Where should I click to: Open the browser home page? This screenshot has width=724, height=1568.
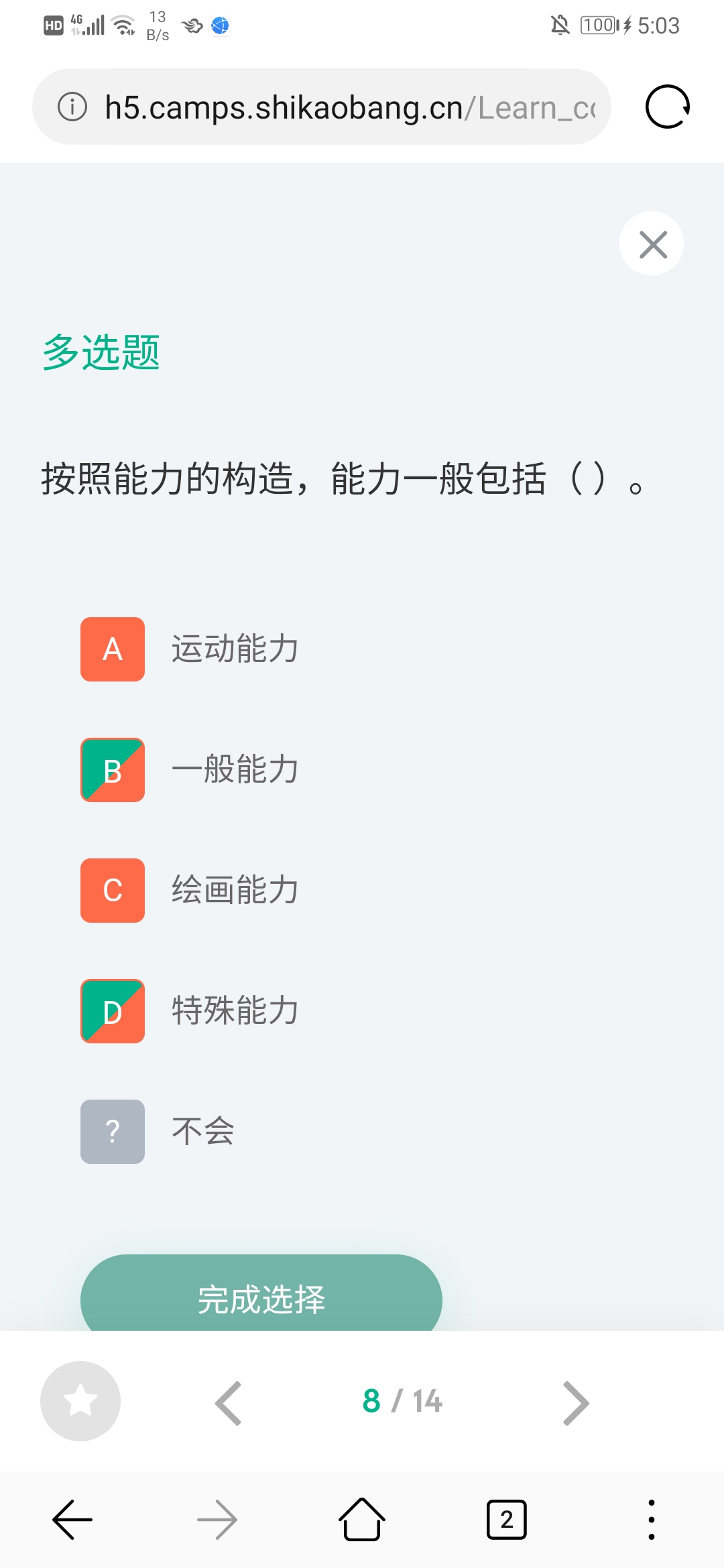[x=362, y=1520]
